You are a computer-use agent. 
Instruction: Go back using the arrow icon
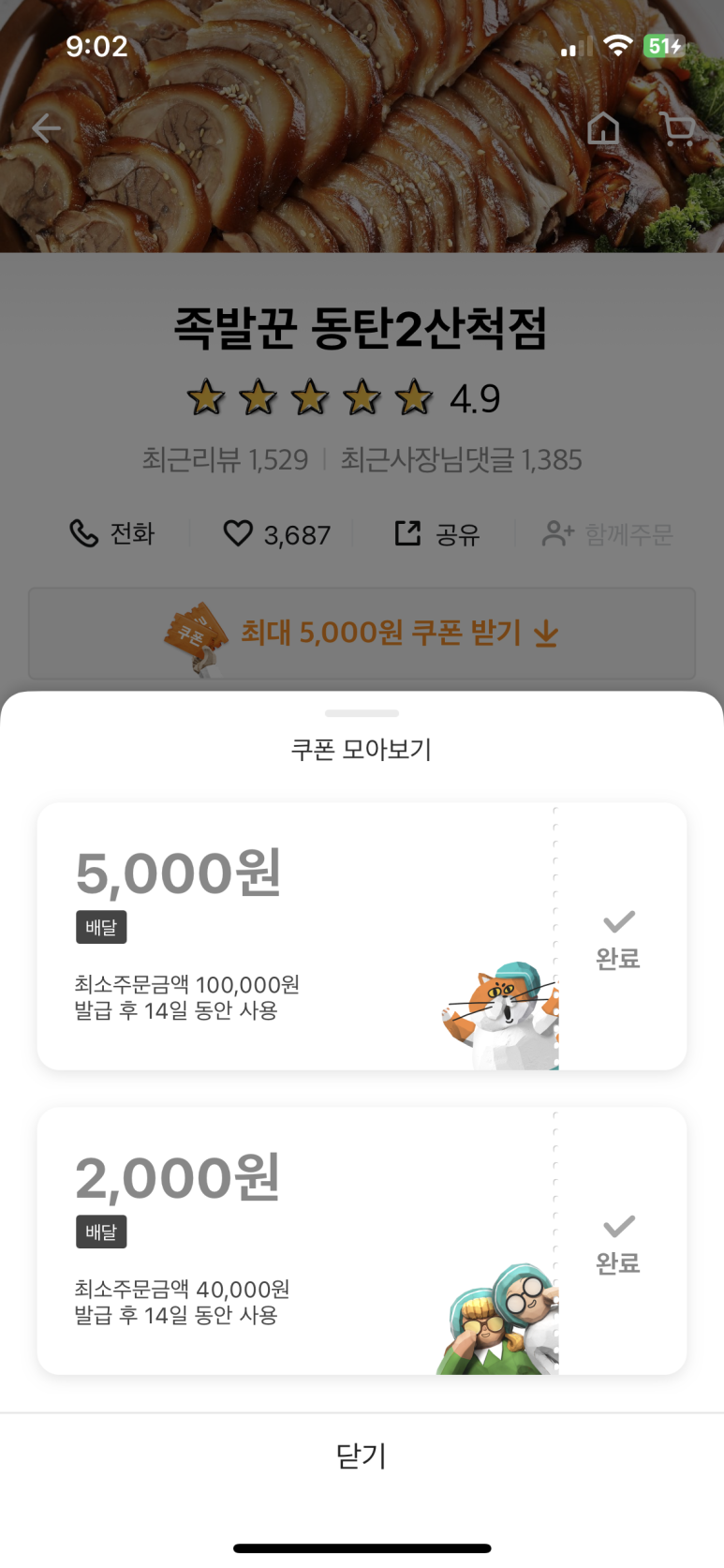tap(46, 128)
